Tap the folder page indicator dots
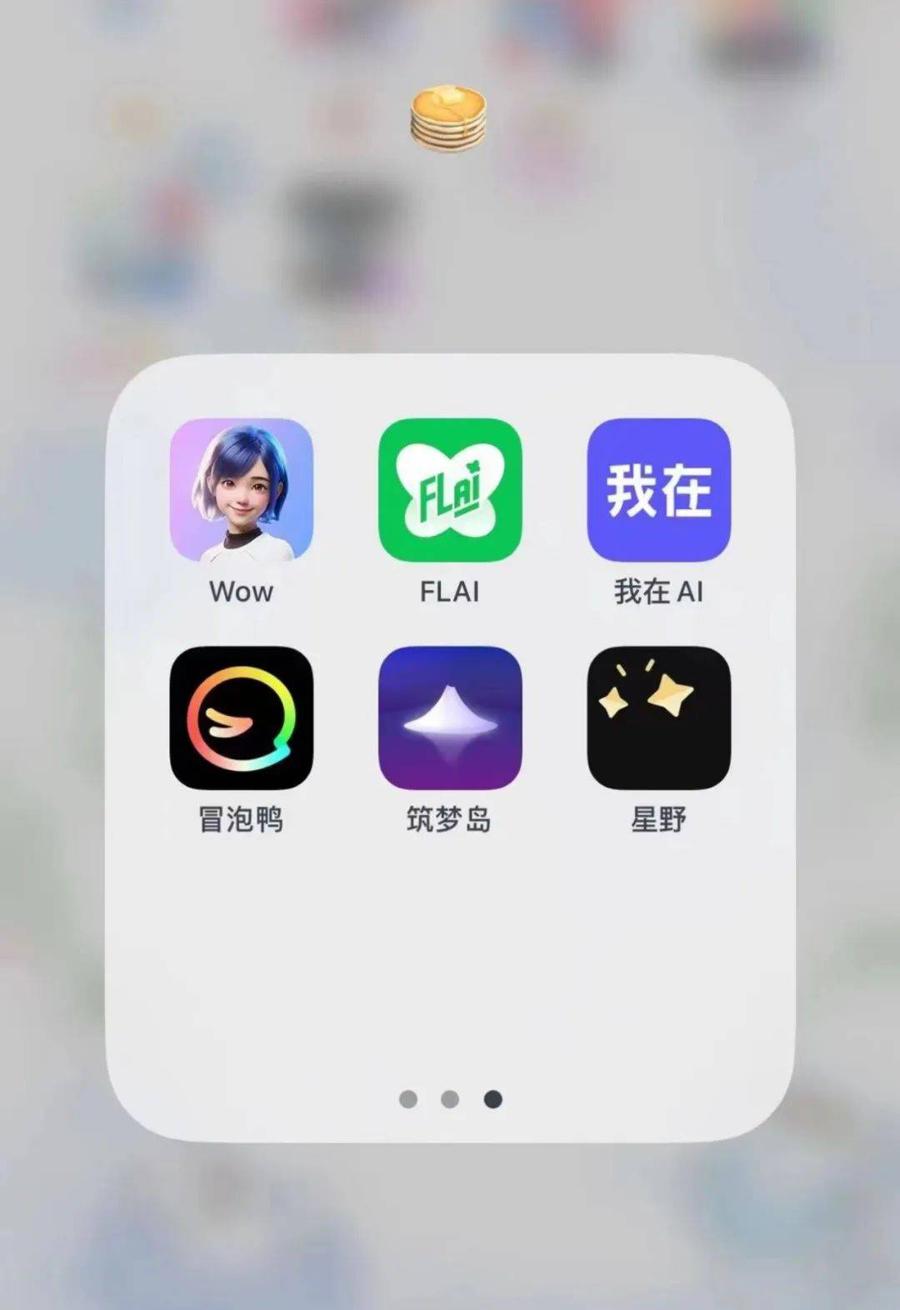 [x=450, y=1099]
